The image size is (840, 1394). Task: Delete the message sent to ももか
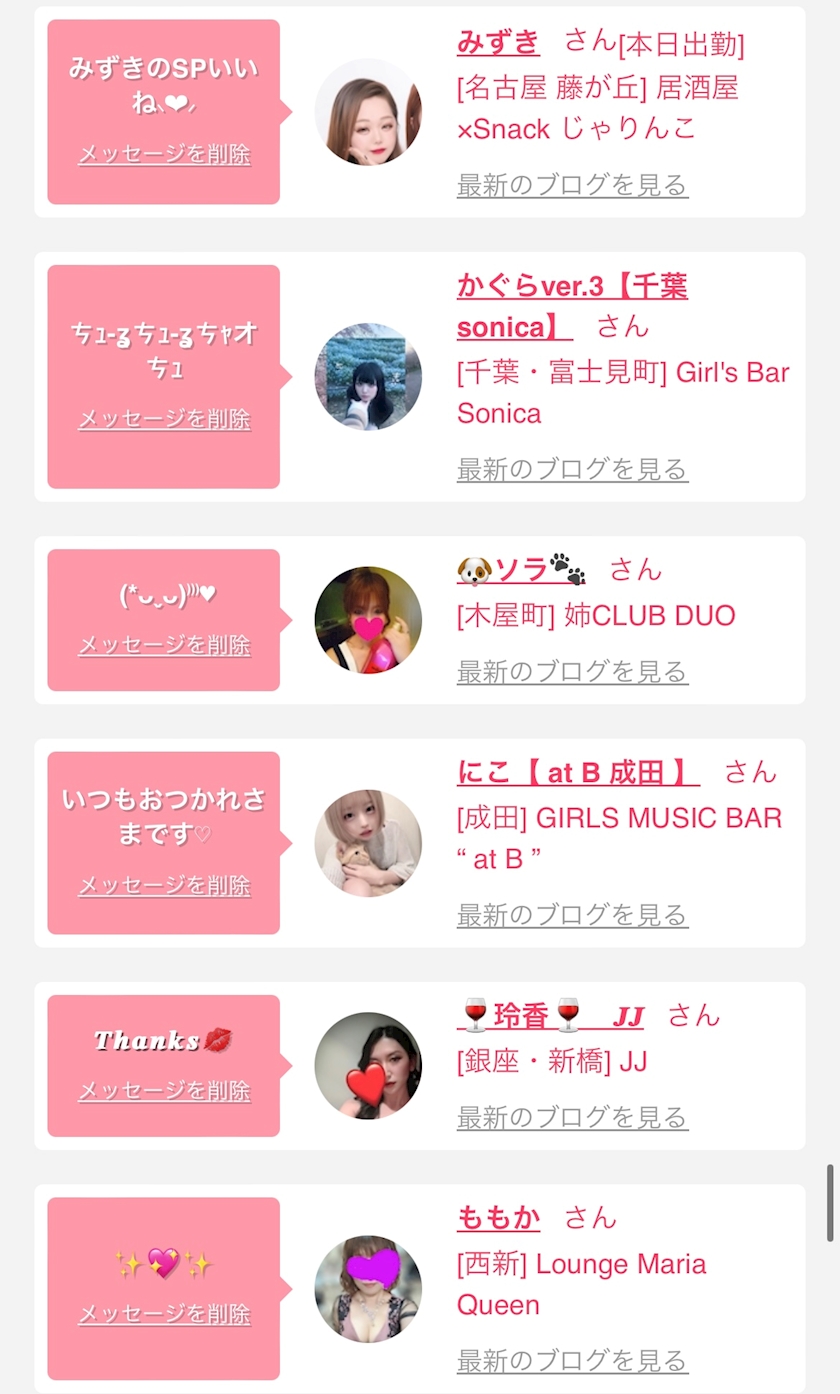pyautogui.click(x=164, y=1313)
